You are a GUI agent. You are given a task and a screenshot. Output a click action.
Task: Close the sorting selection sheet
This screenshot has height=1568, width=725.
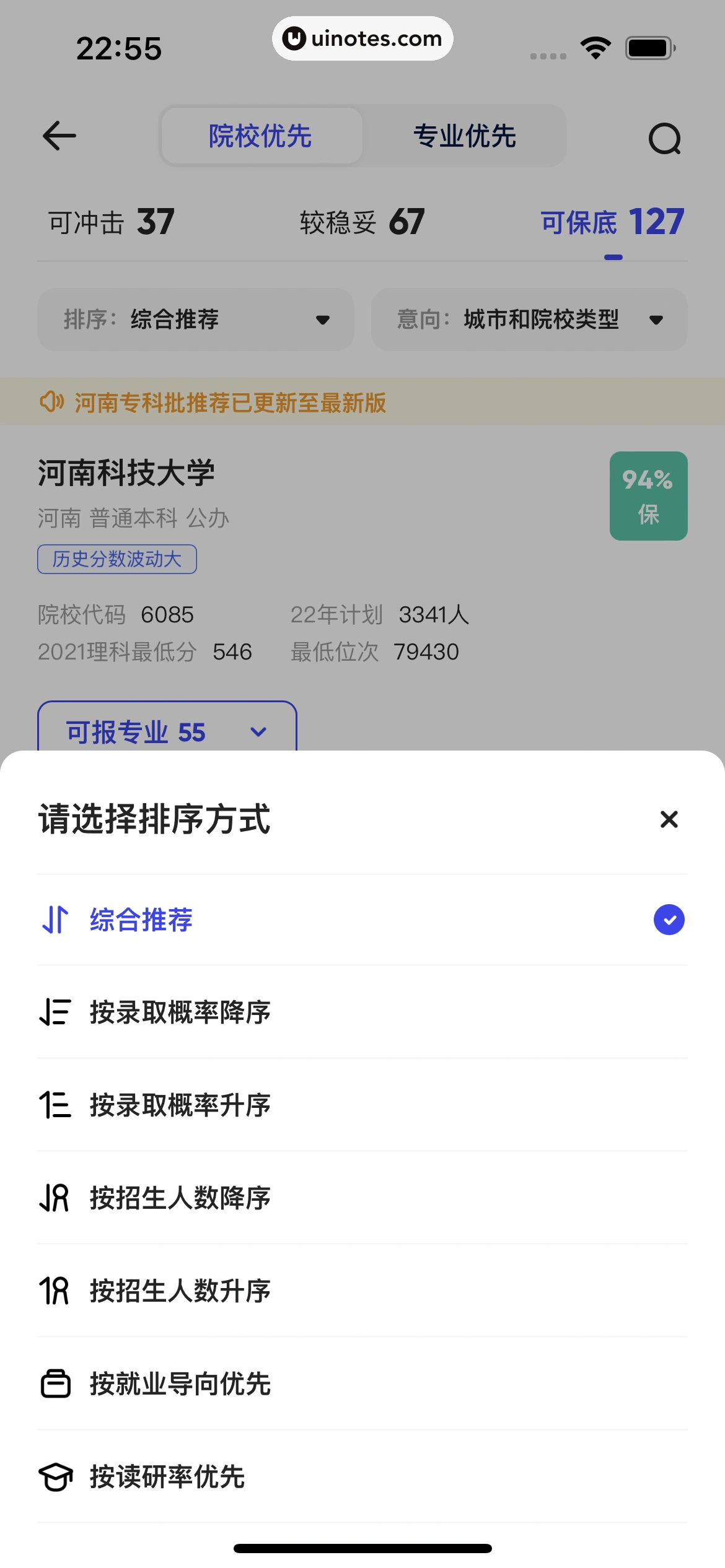[667, 820]
